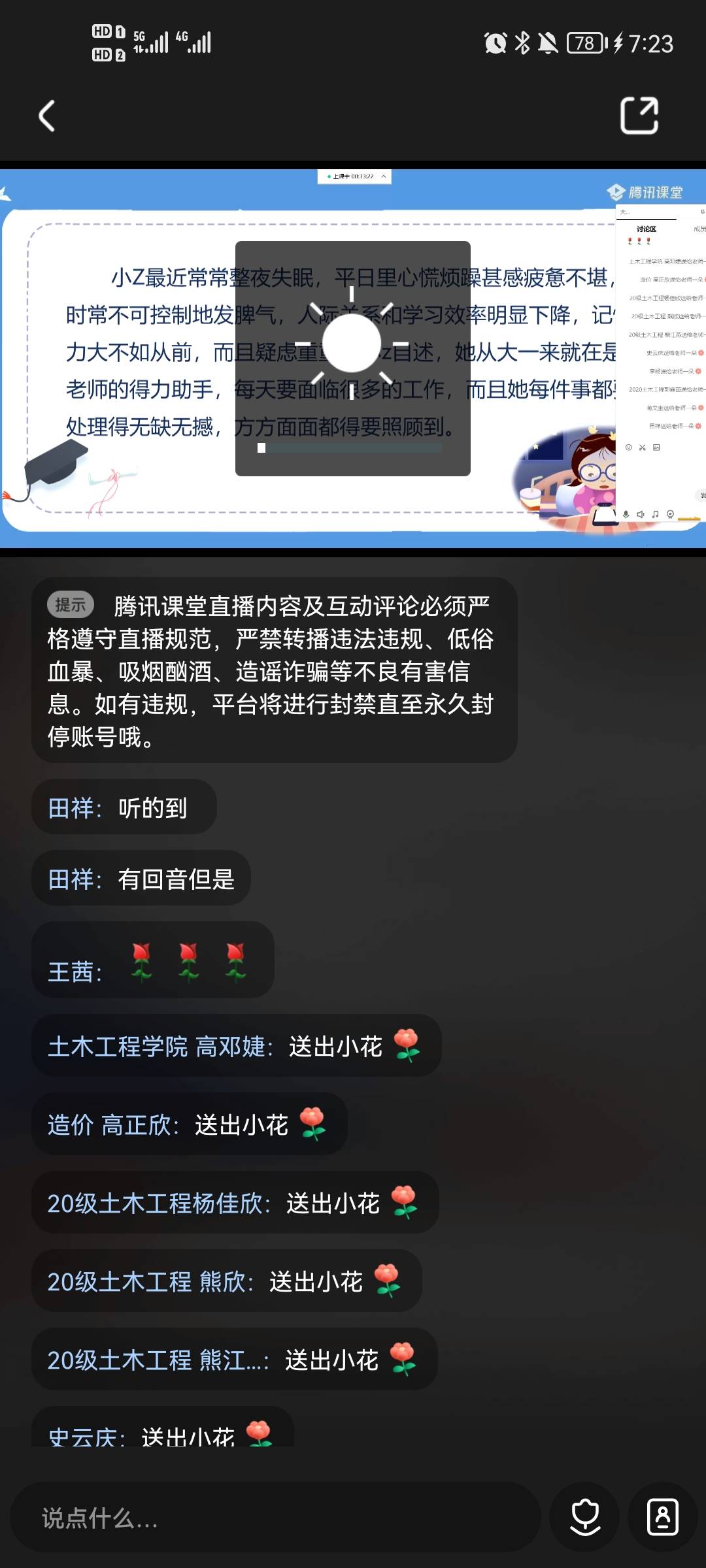Click the camera icon beside the music note

coord(671,514)
